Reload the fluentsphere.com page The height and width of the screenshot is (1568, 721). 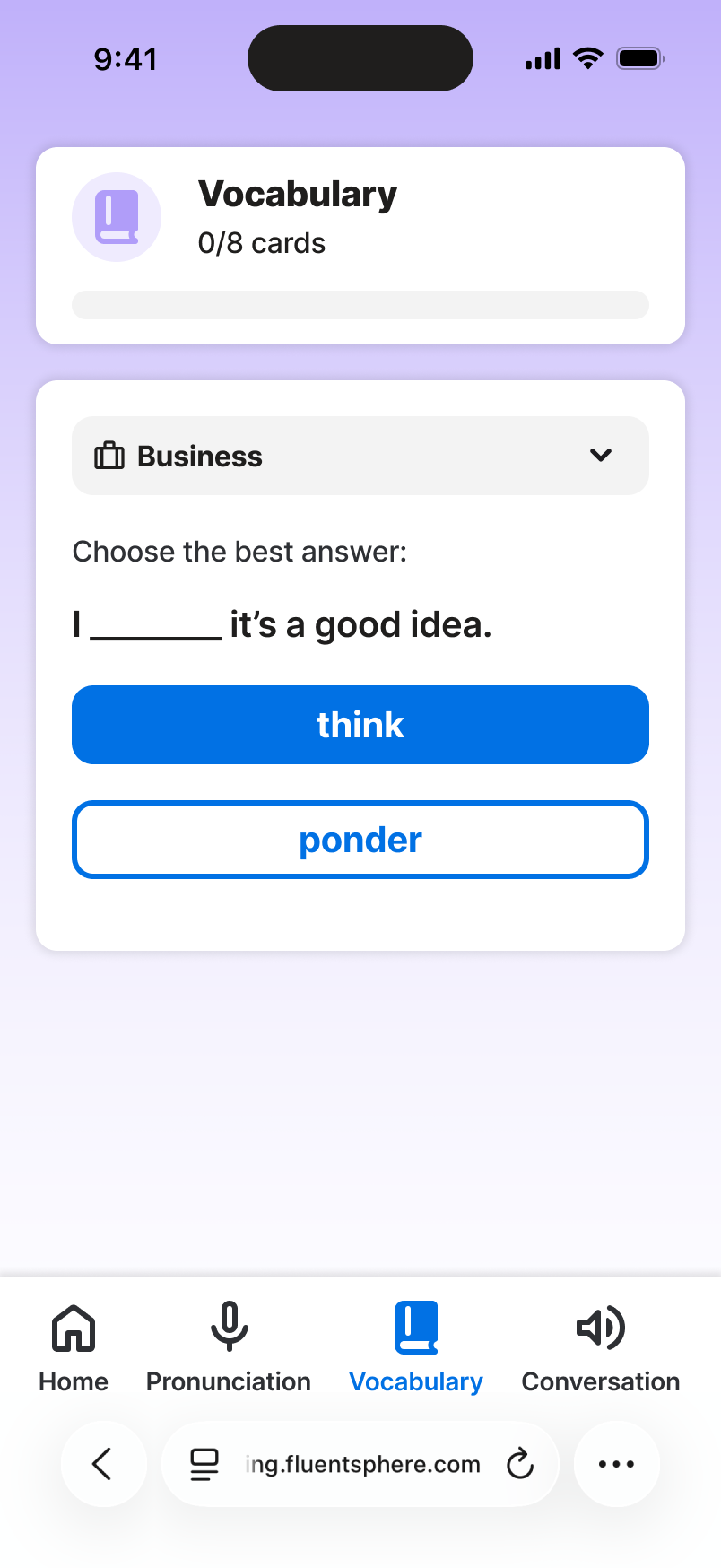coord(520,1464)
